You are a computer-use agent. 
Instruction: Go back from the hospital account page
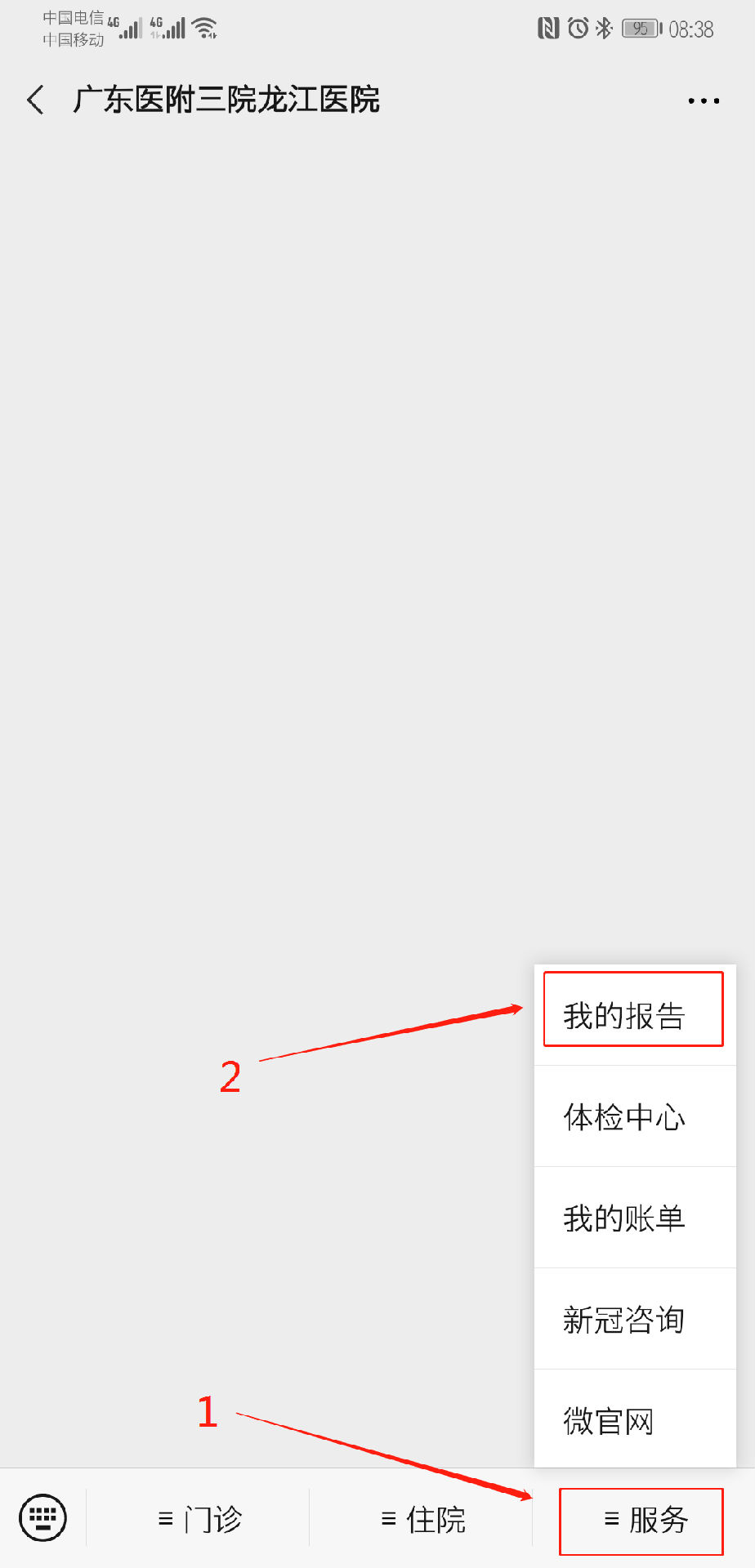click(x=36, y=100)
